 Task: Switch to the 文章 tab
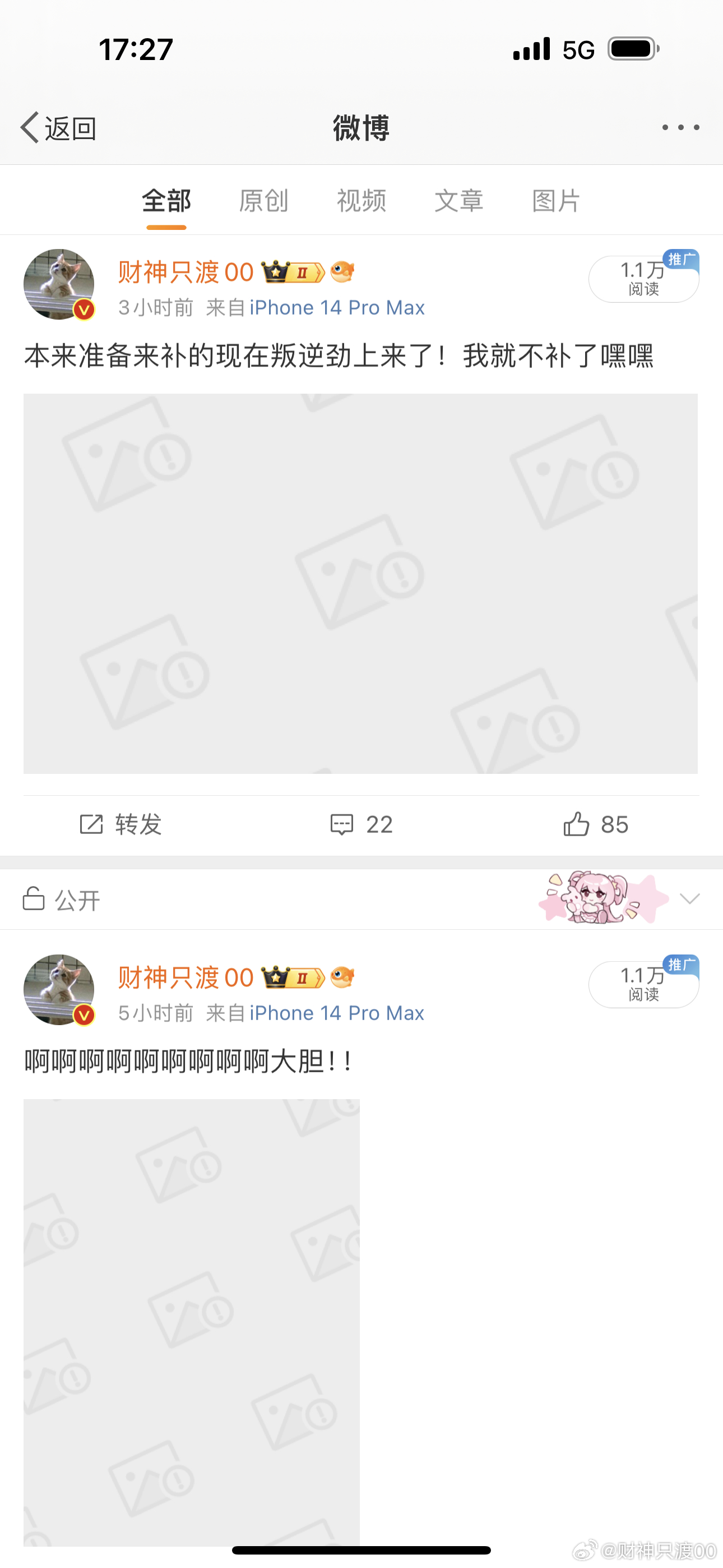[x=459, y=201]
